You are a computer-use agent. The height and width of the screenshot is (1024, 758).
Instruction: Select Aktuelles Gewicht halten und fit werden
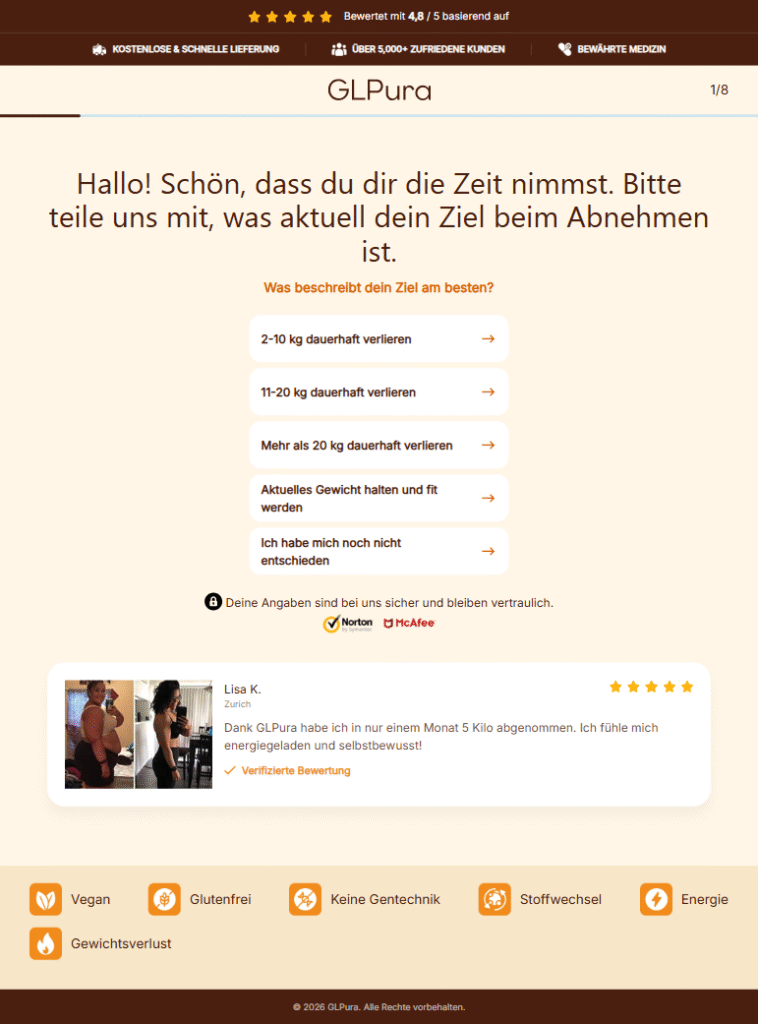tap(378, 498)
